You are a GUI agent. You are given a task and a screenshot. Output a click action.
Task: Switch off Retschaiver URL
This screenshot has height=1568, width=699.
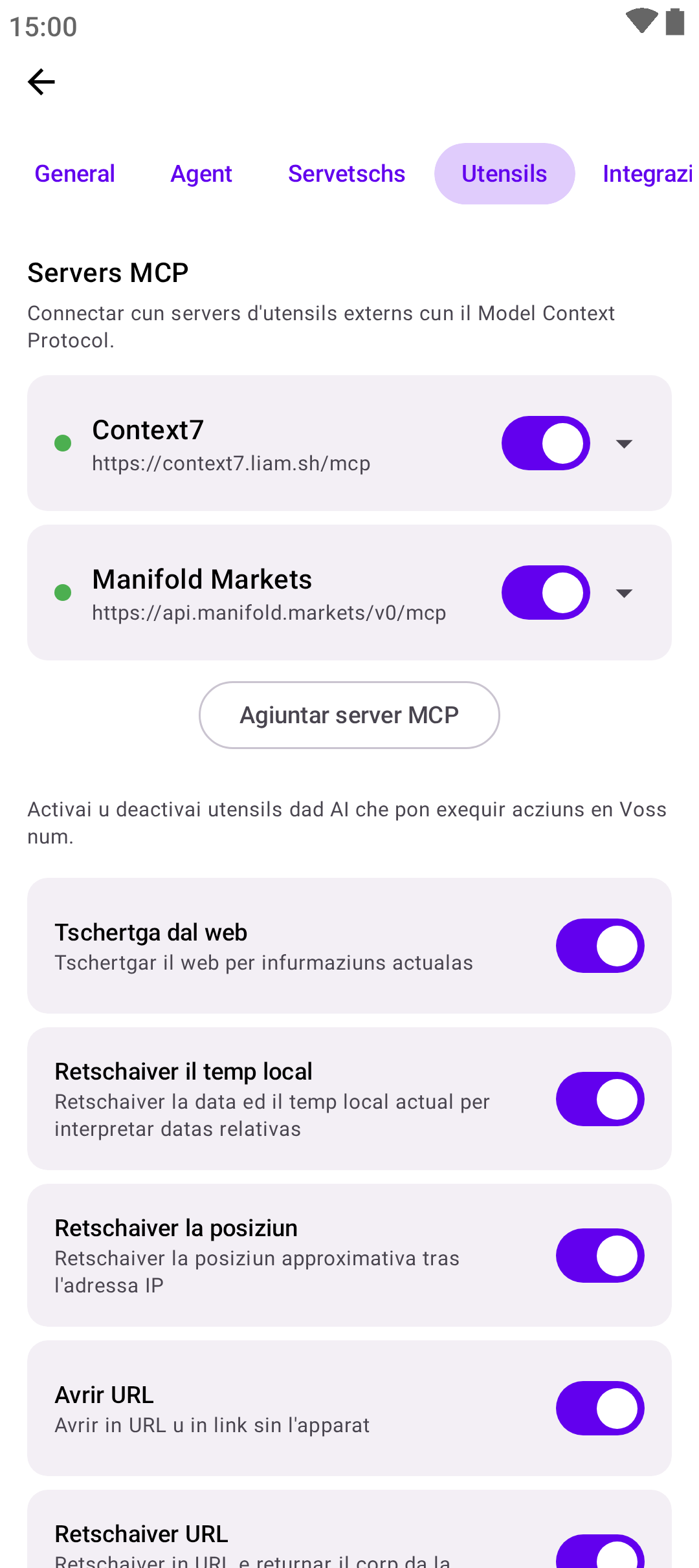click(x=600, y=1551)
